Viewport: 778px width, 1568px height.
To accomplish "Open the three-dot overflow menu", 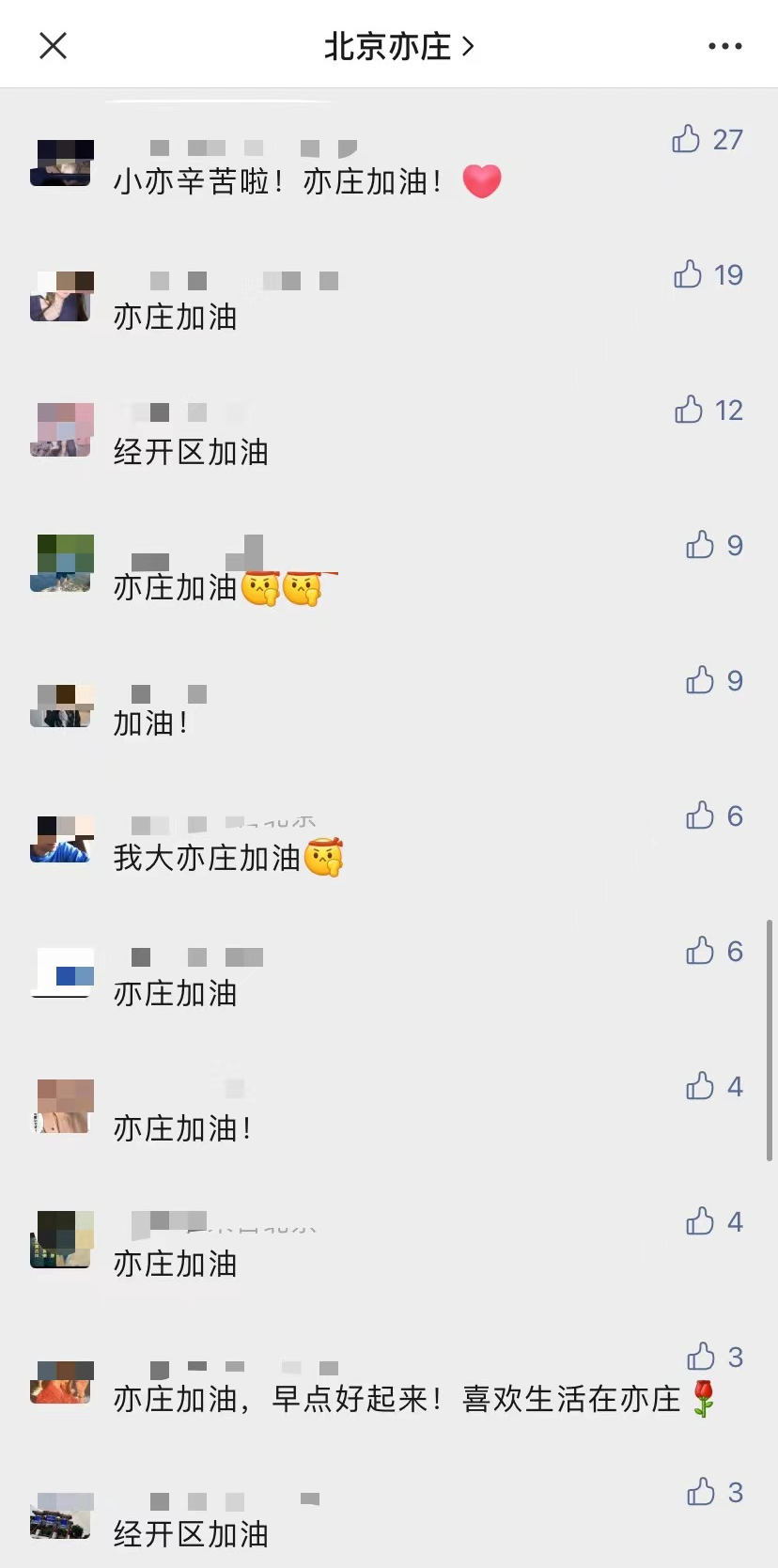I will coord(724,46).
